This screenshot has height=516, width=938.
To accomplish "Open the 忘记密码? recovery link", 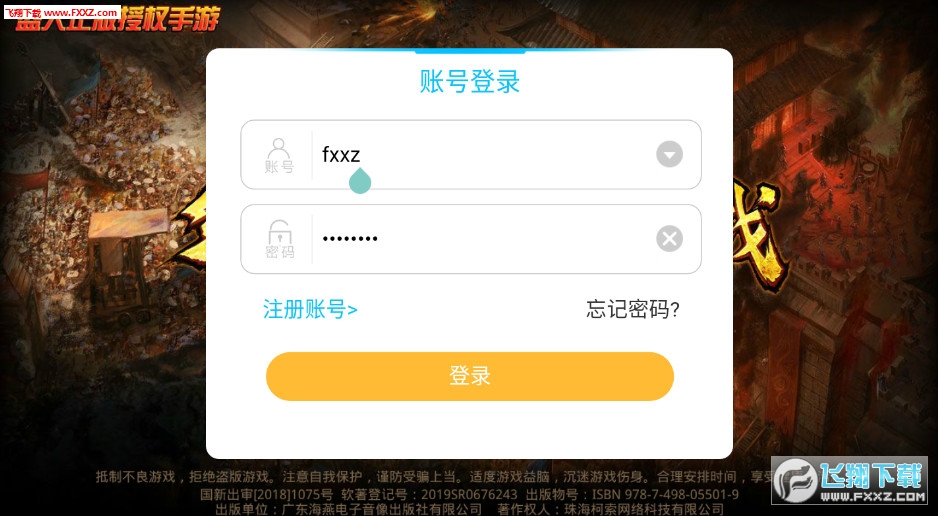I will pyautogui.click(x=632, y=310).
